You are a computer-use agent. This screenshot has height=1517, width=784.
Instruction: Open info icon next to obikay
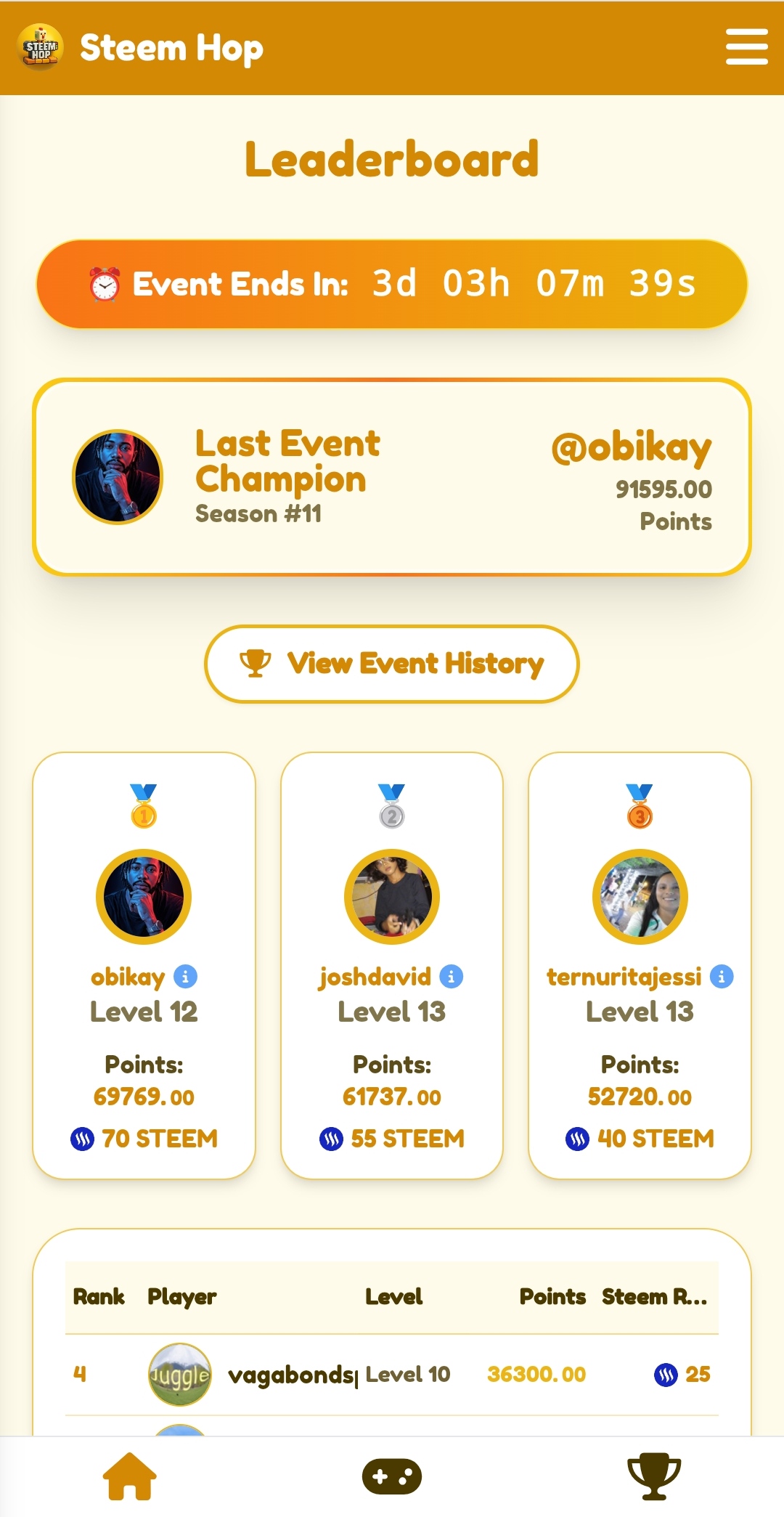pos(186,977)
